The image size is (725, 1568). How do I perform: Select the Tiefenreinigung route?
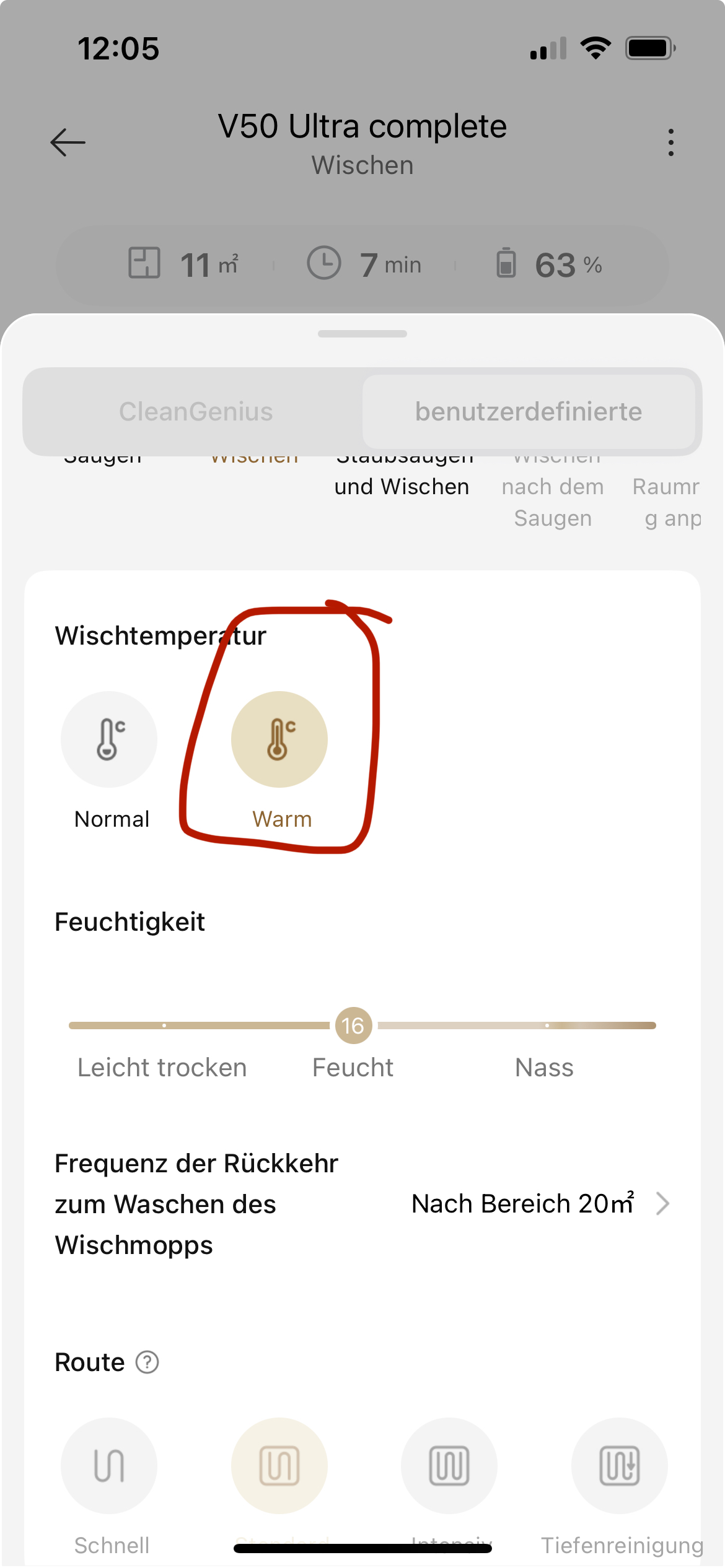(x=620, y=1466)
